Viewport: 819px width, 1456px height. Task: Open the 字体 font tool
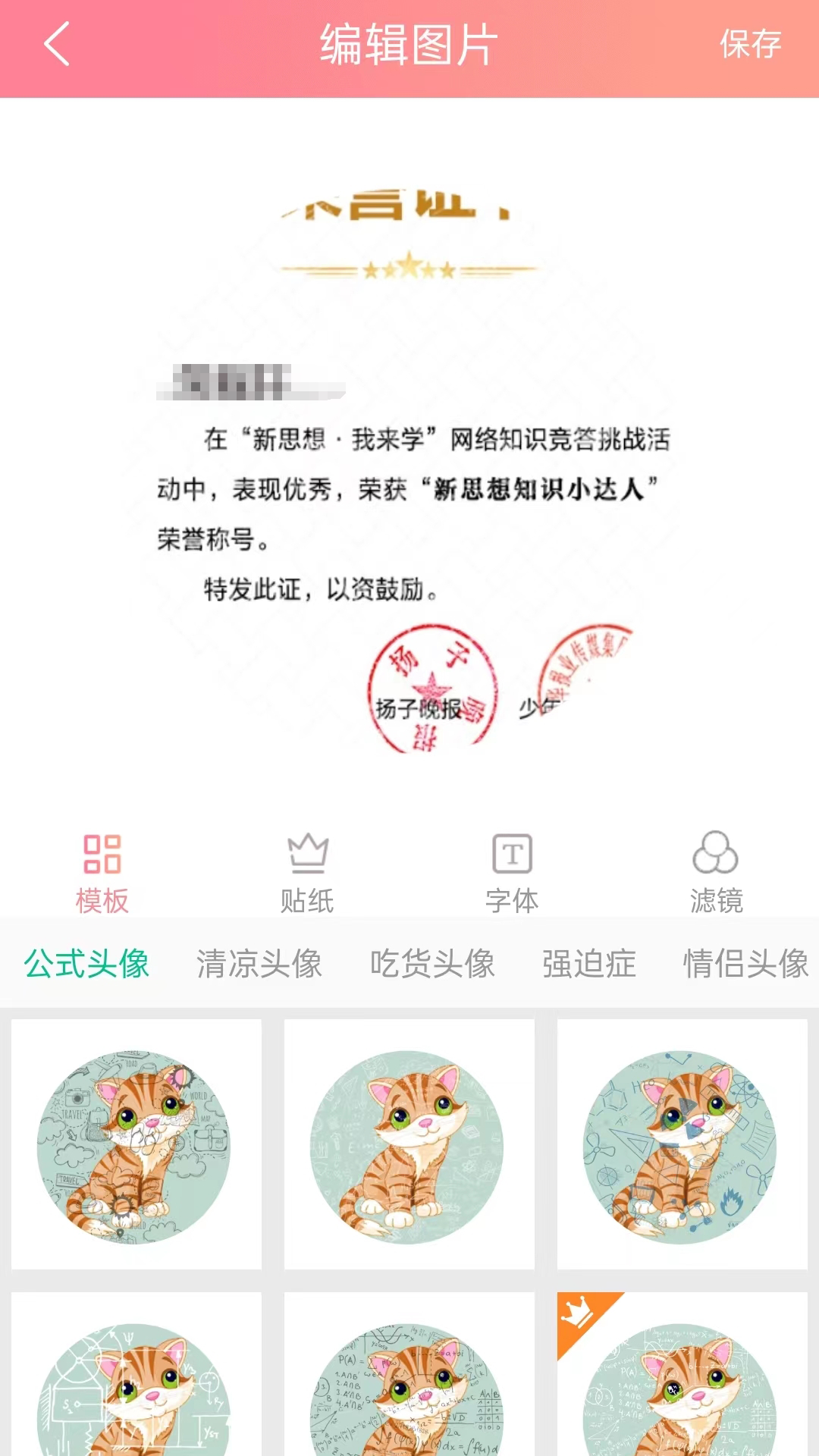coord(512,873)
